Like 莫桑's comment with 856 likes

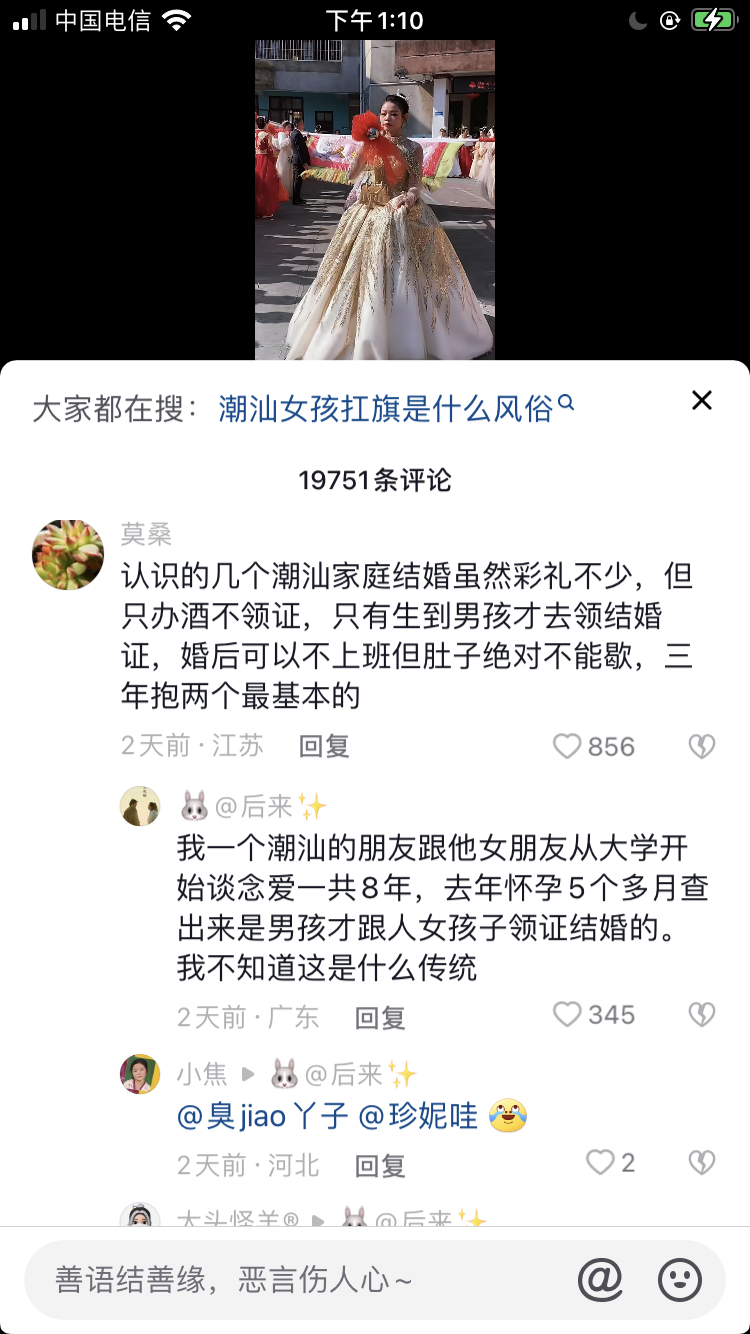pyautogui.click(x=568, y=746)
